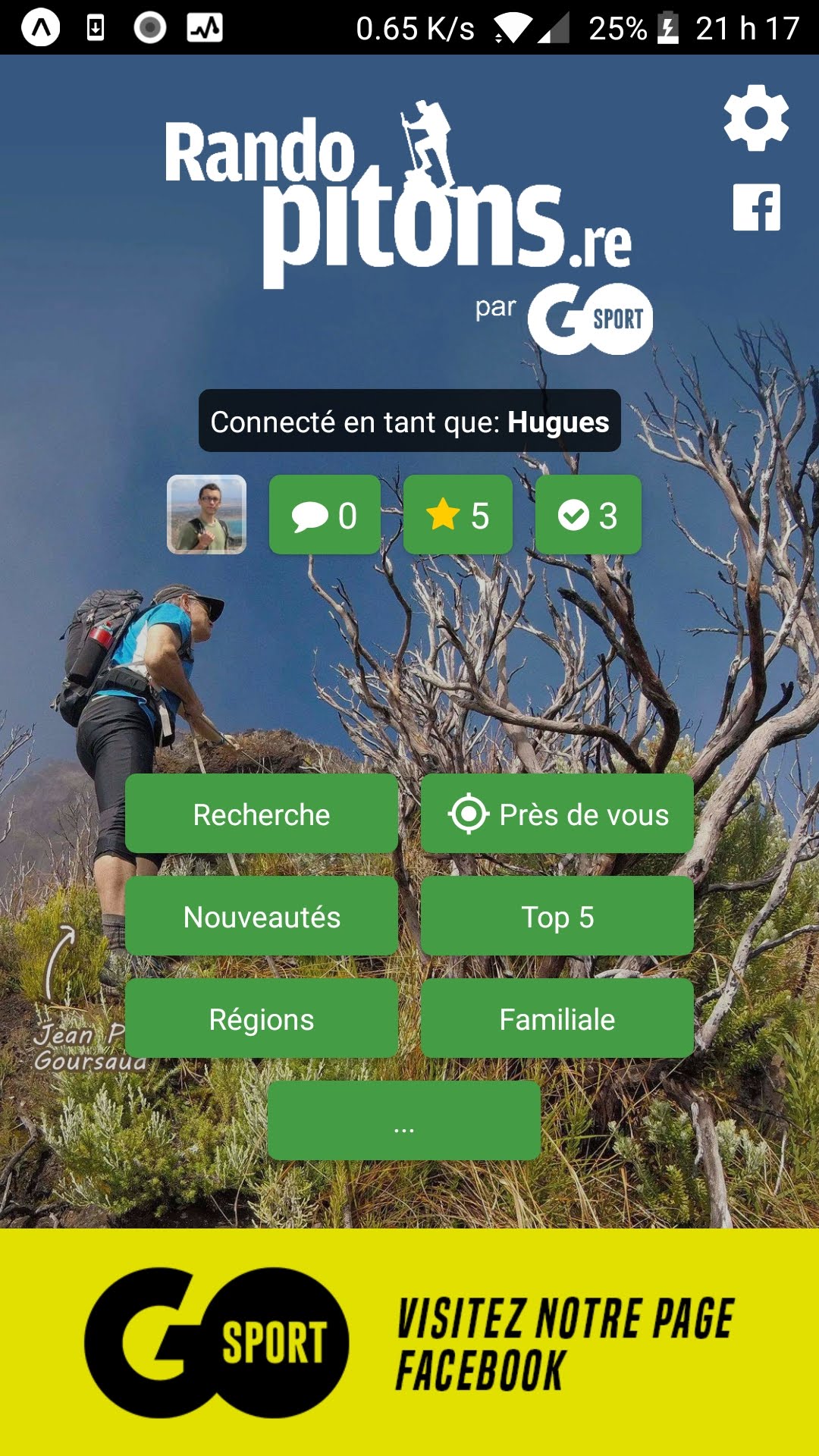Find hikes with Près de vous
The height and width of the screenshot is (1456, 819).
tap(557, 814)
